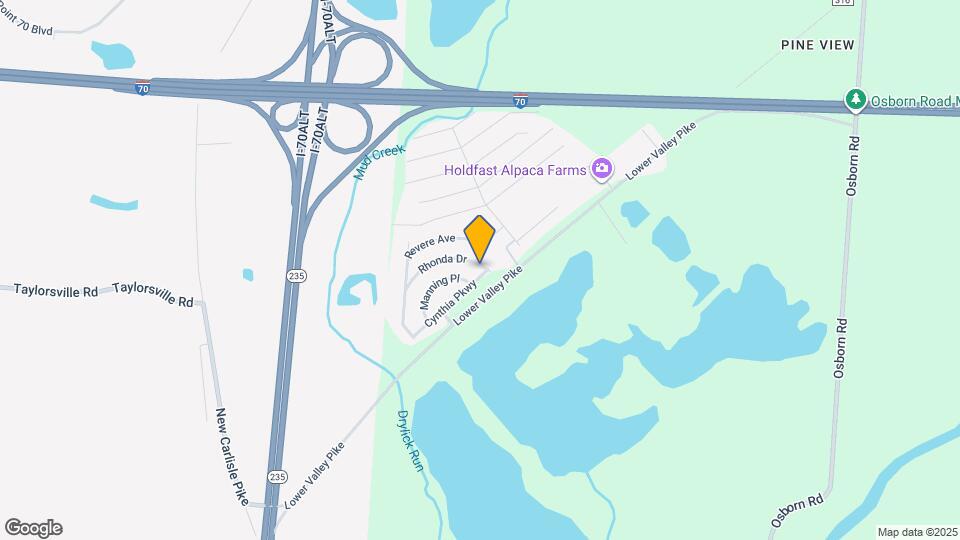Tap the orange location pin marker

[480, 238]
